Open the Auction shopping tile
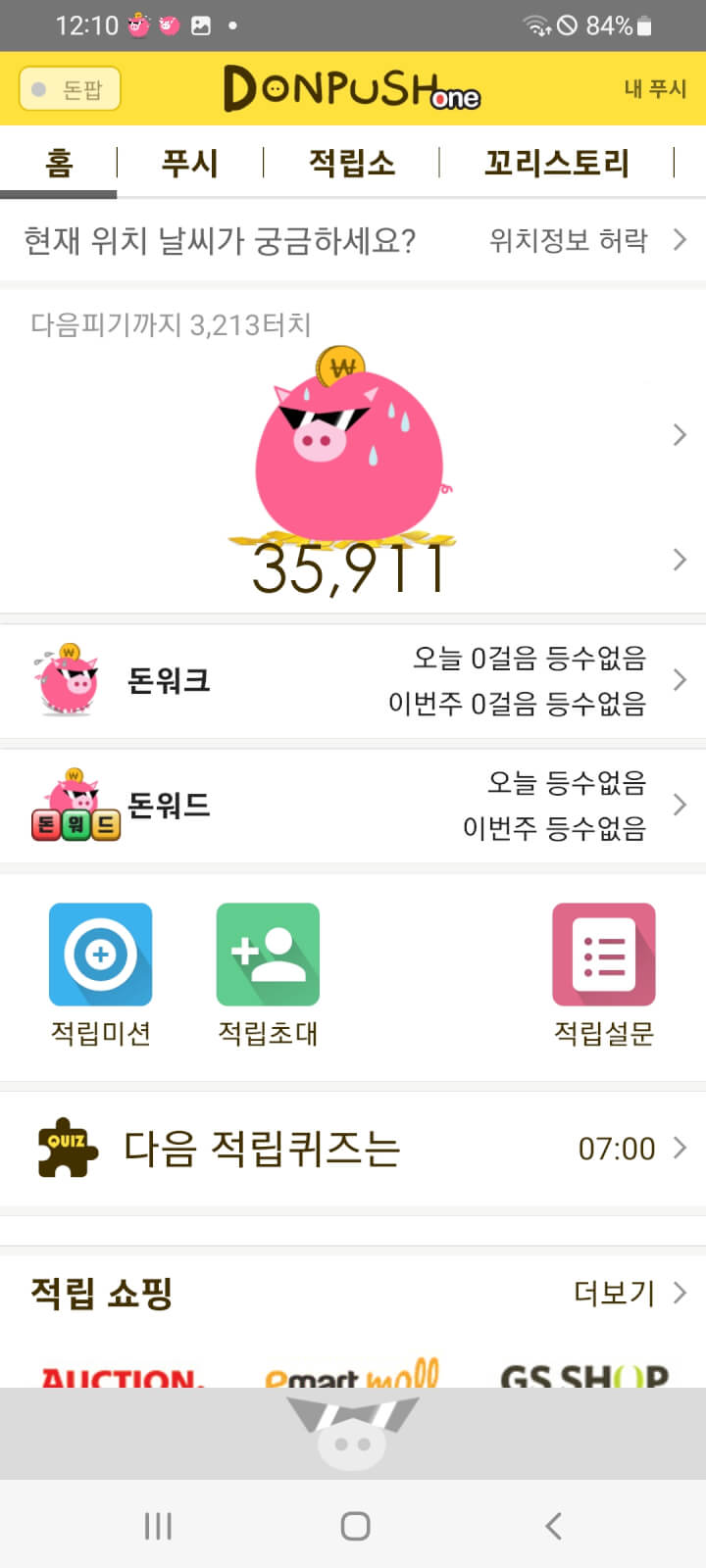Image resolution: width=706 pixels, height=1568 pixels. tap(123, 1374)
